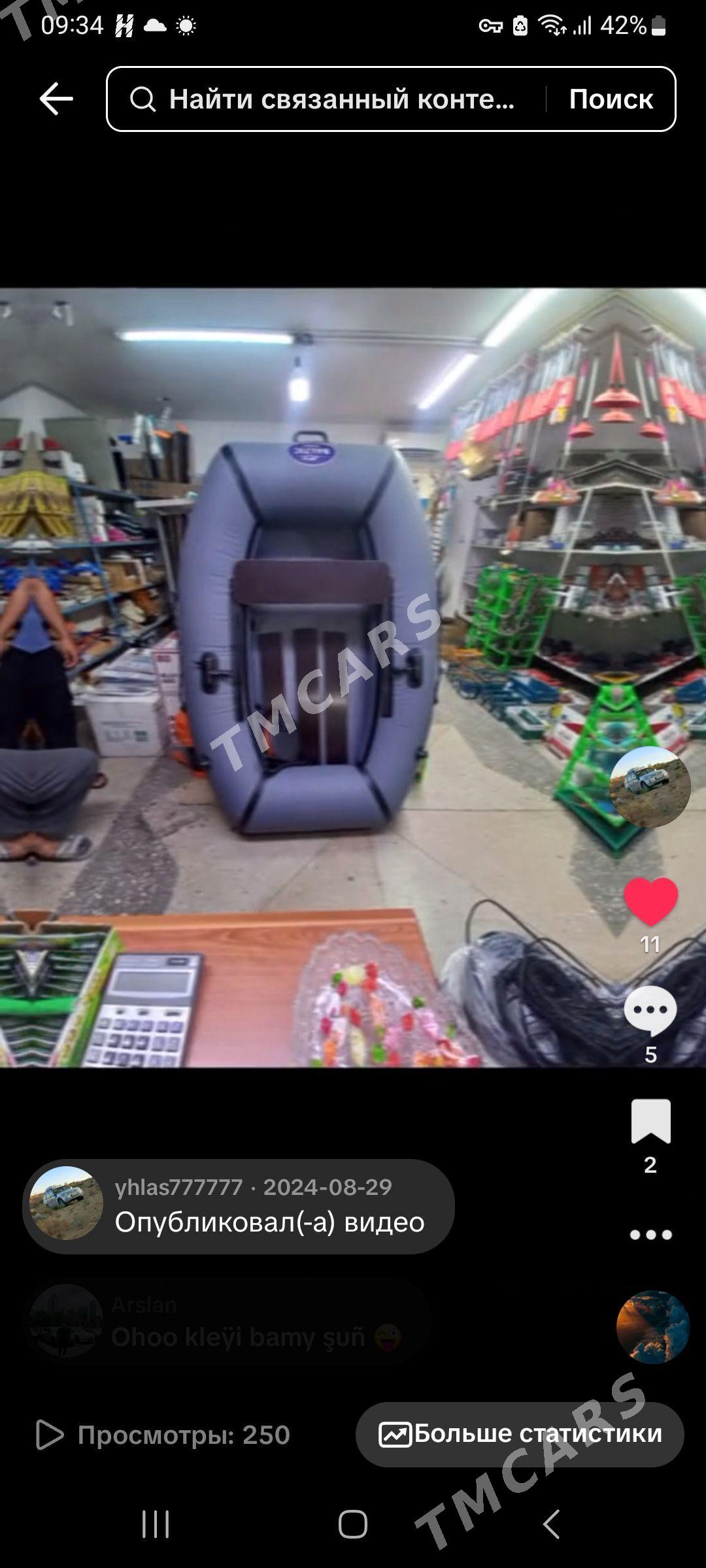Viewport: 706px width, 1568px height.
Task: Go back using the top arrow
Action: [x=56, y=99]
